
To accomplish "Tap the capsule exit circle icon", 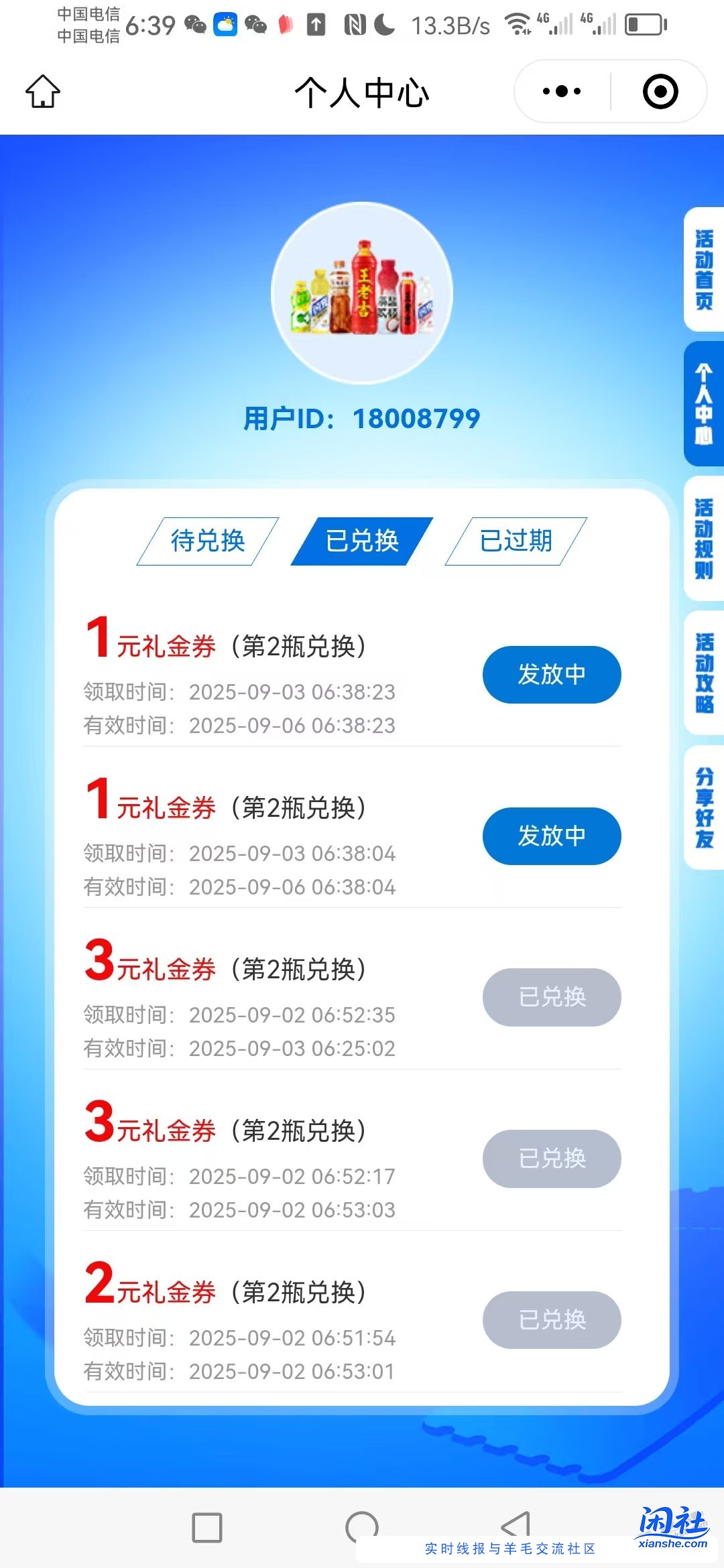I will click(659, 92).
